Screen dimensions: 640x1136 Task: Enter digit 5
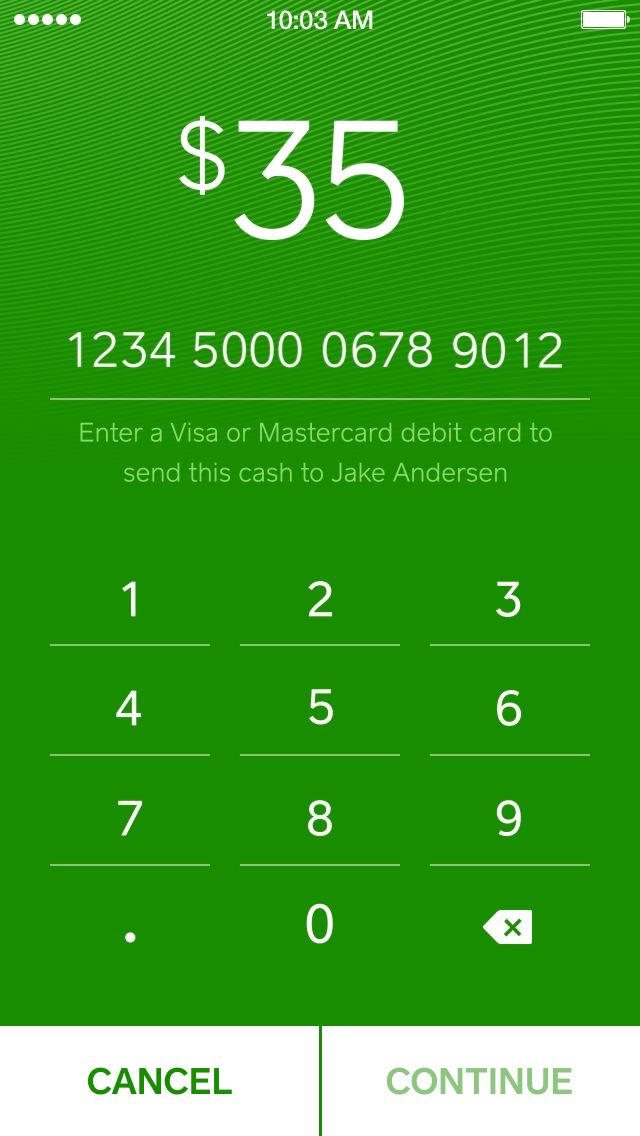coord(320,709)
